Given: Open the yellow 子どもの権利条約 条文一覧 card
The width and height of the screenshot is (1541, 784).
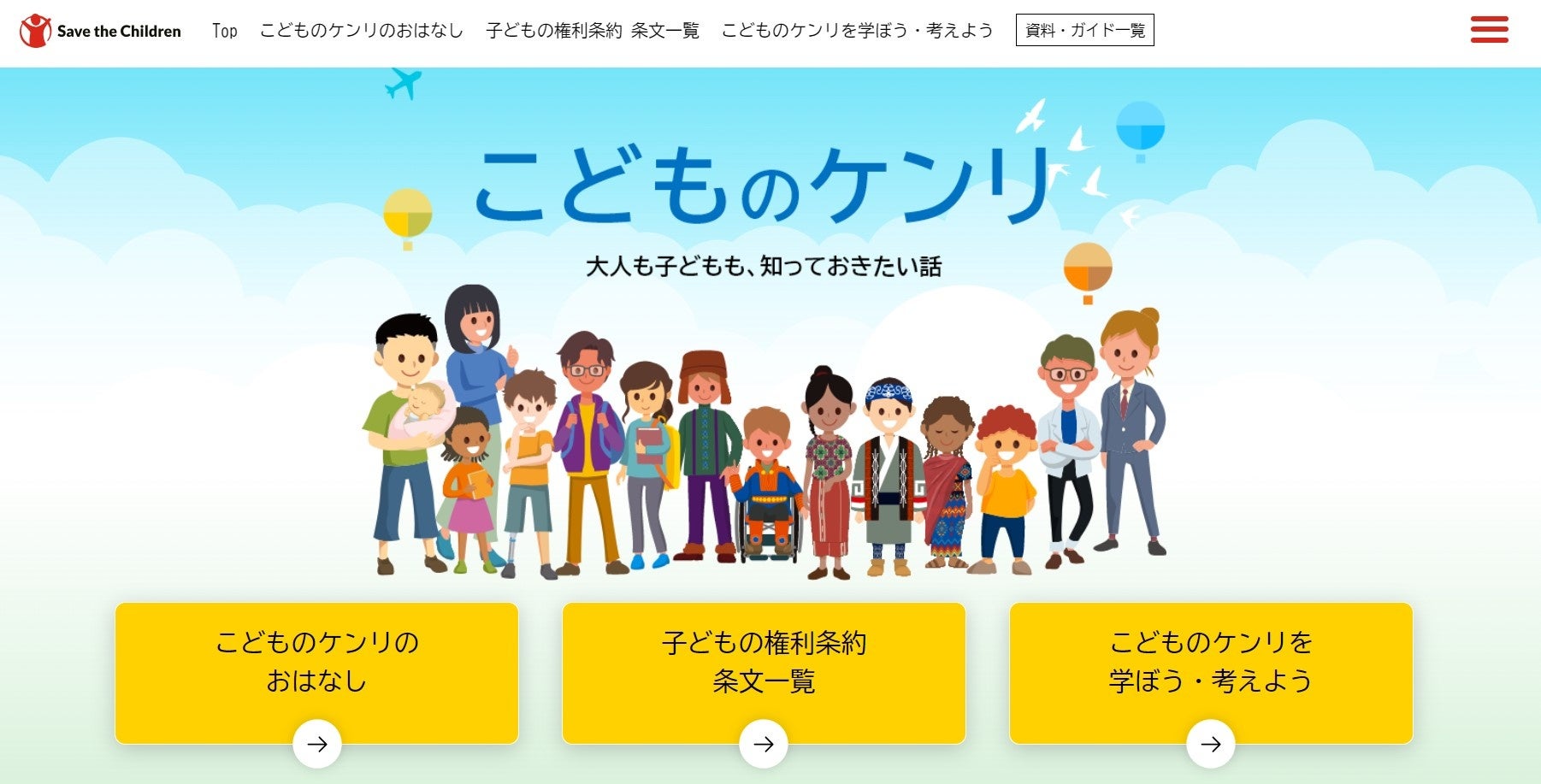Looking at the screenshot, I should [764, 673].
